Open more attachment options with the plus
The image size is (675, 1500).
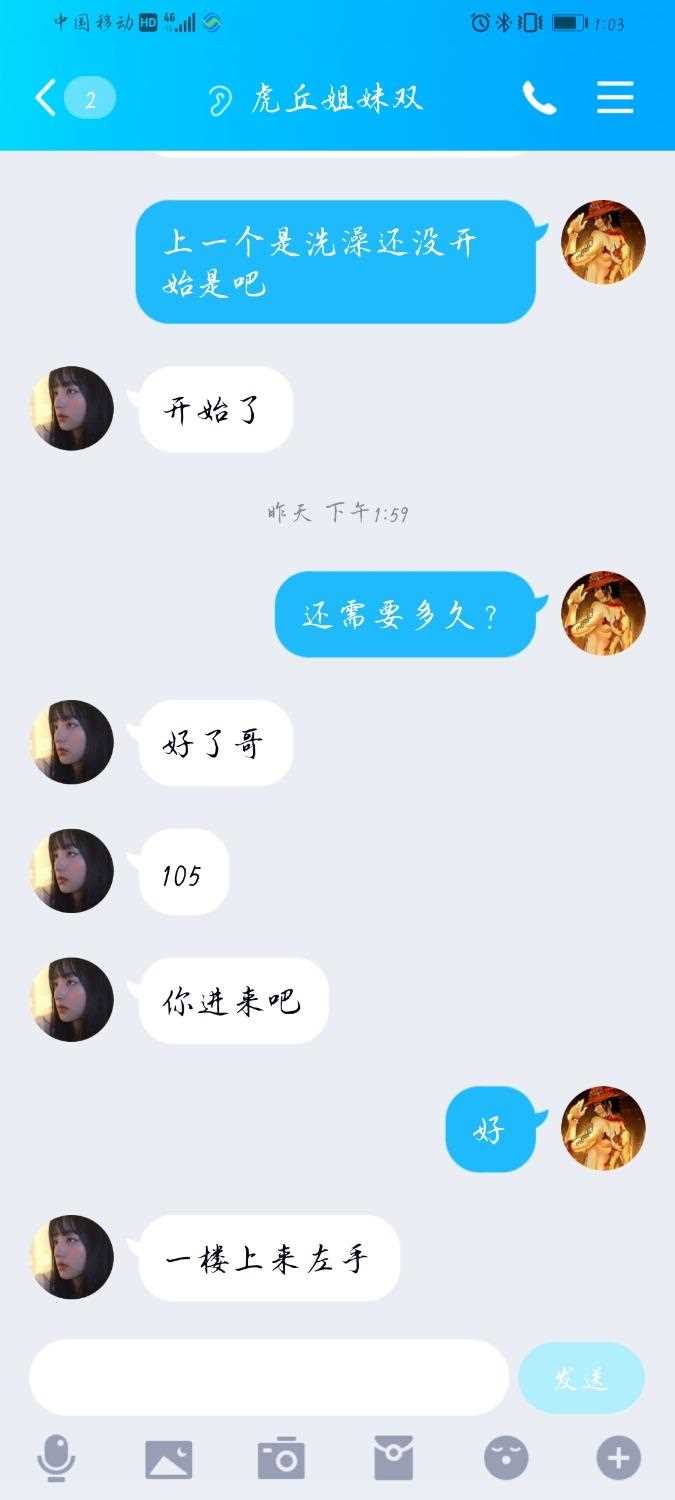click(x=618, y=1459)
